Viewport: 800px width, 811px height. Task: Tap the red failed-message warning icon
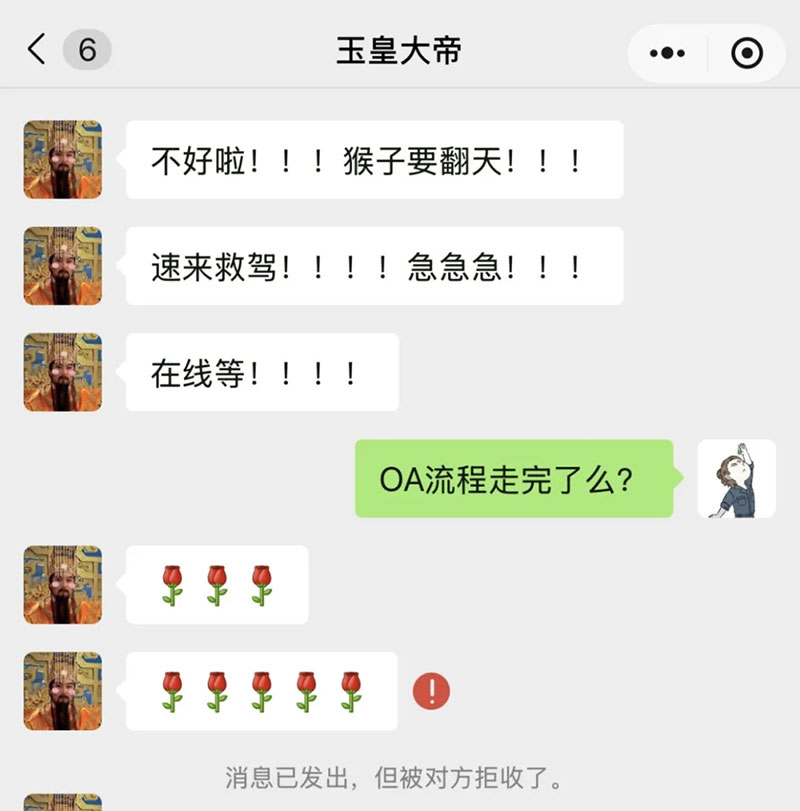click(x=432, y=690)
